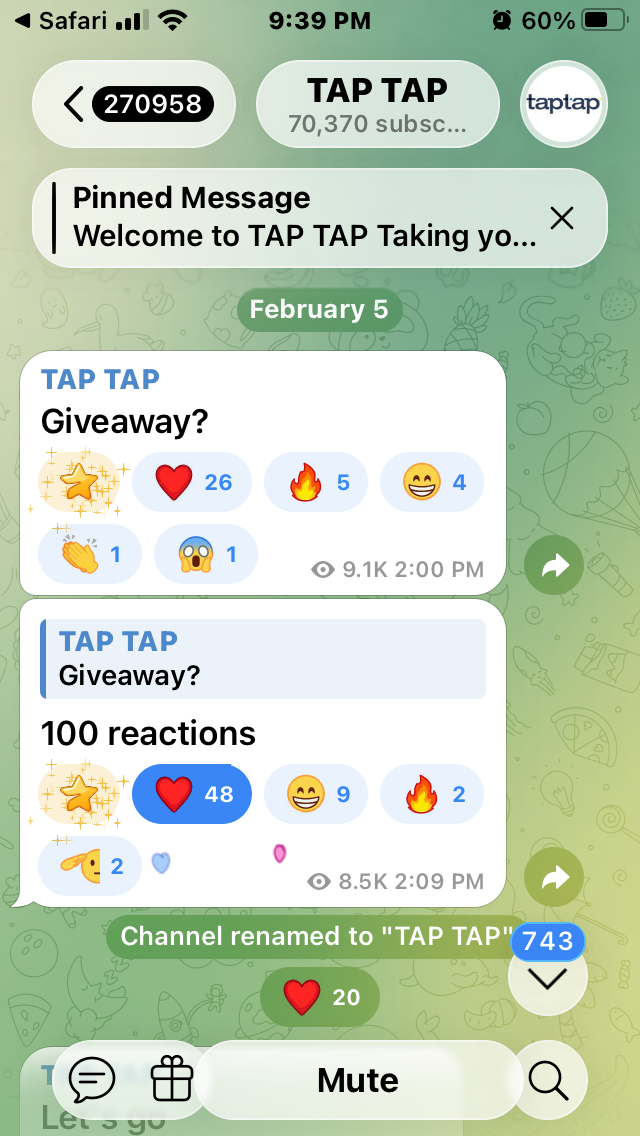Open TAP TAP channel info header

378,104
